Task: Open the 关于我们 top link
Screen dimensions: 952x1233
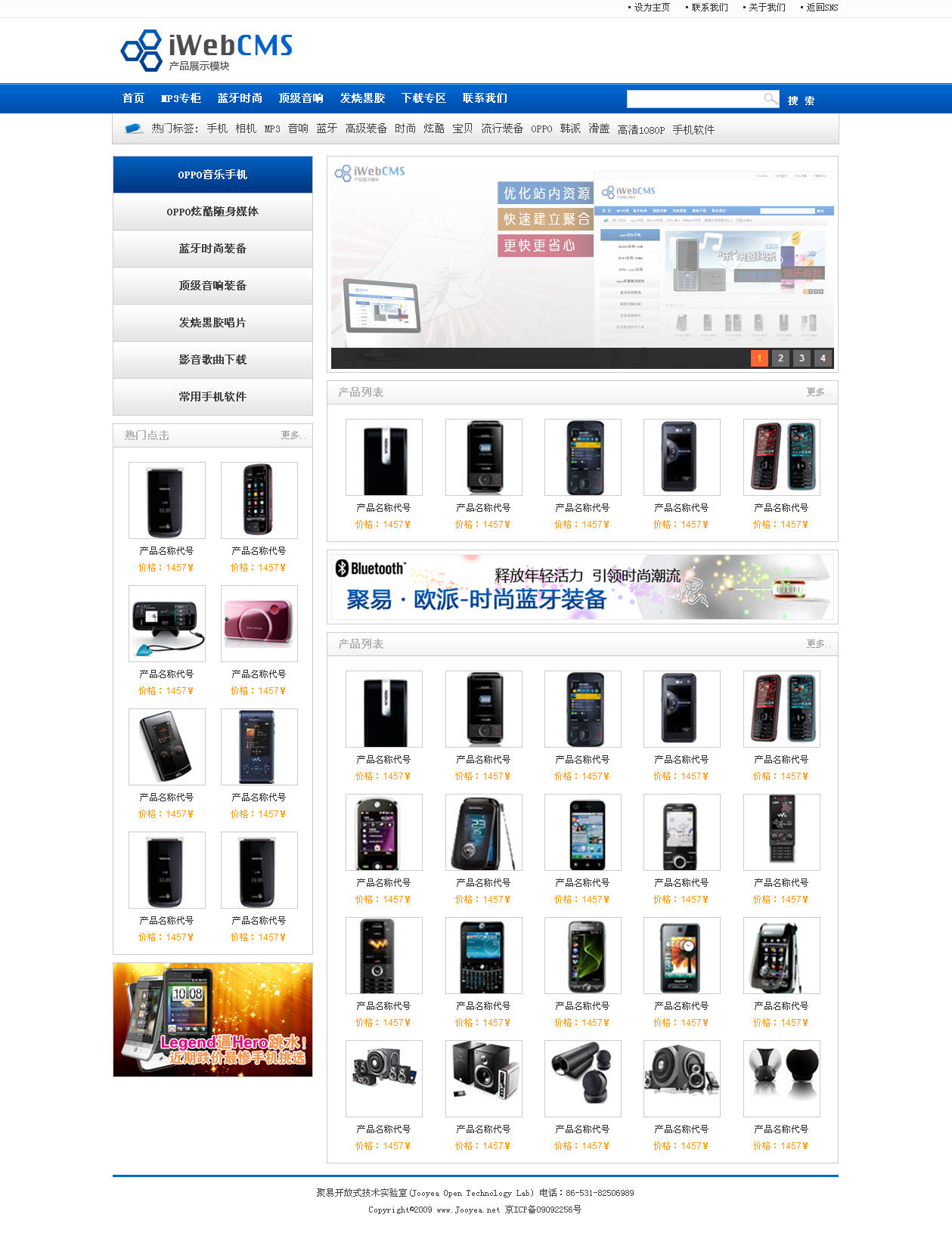Action: coord(766,8)
